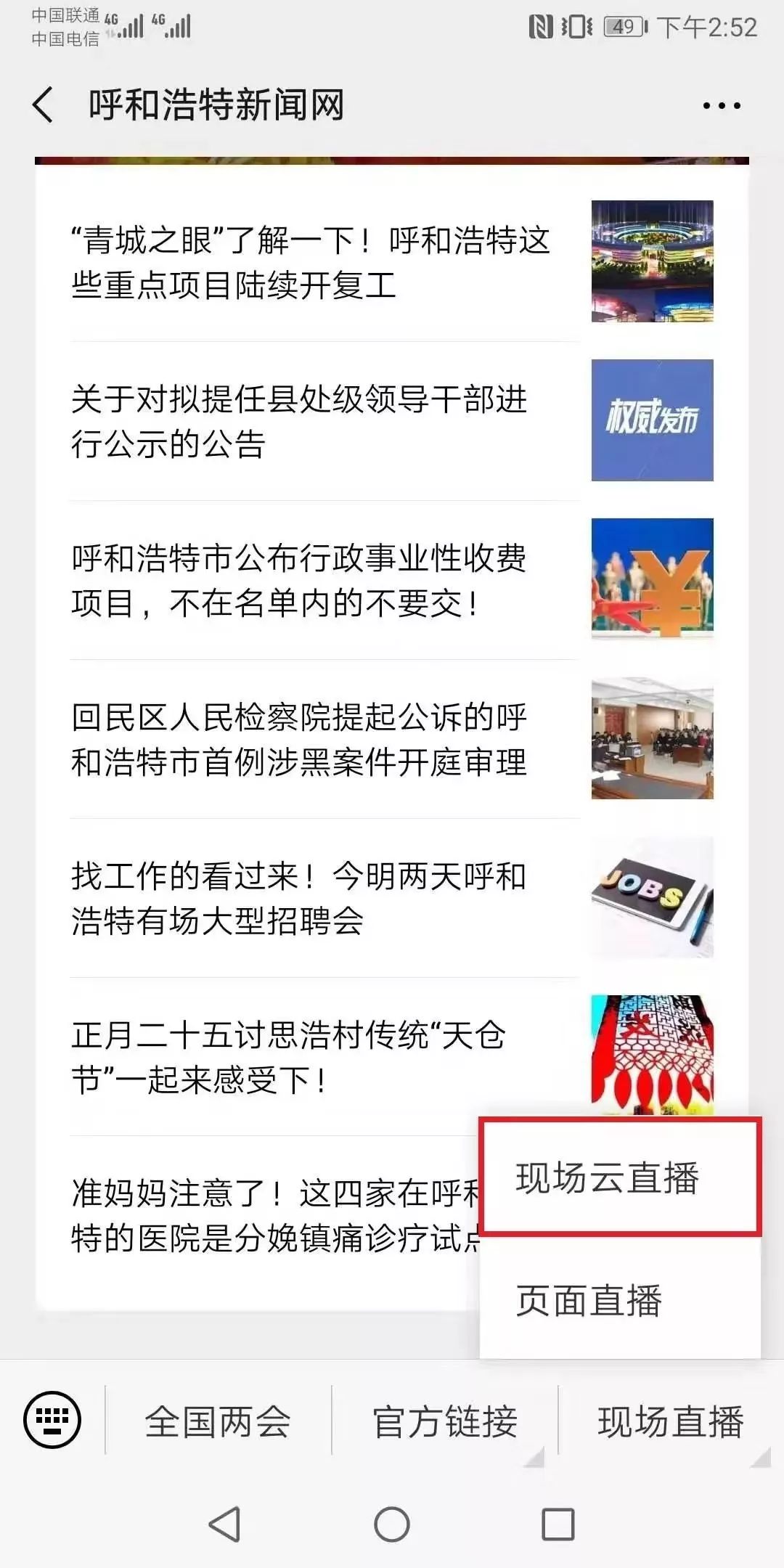Switch to the keyboard input icon
The image size is (784, 1568).
(52, 1420)
